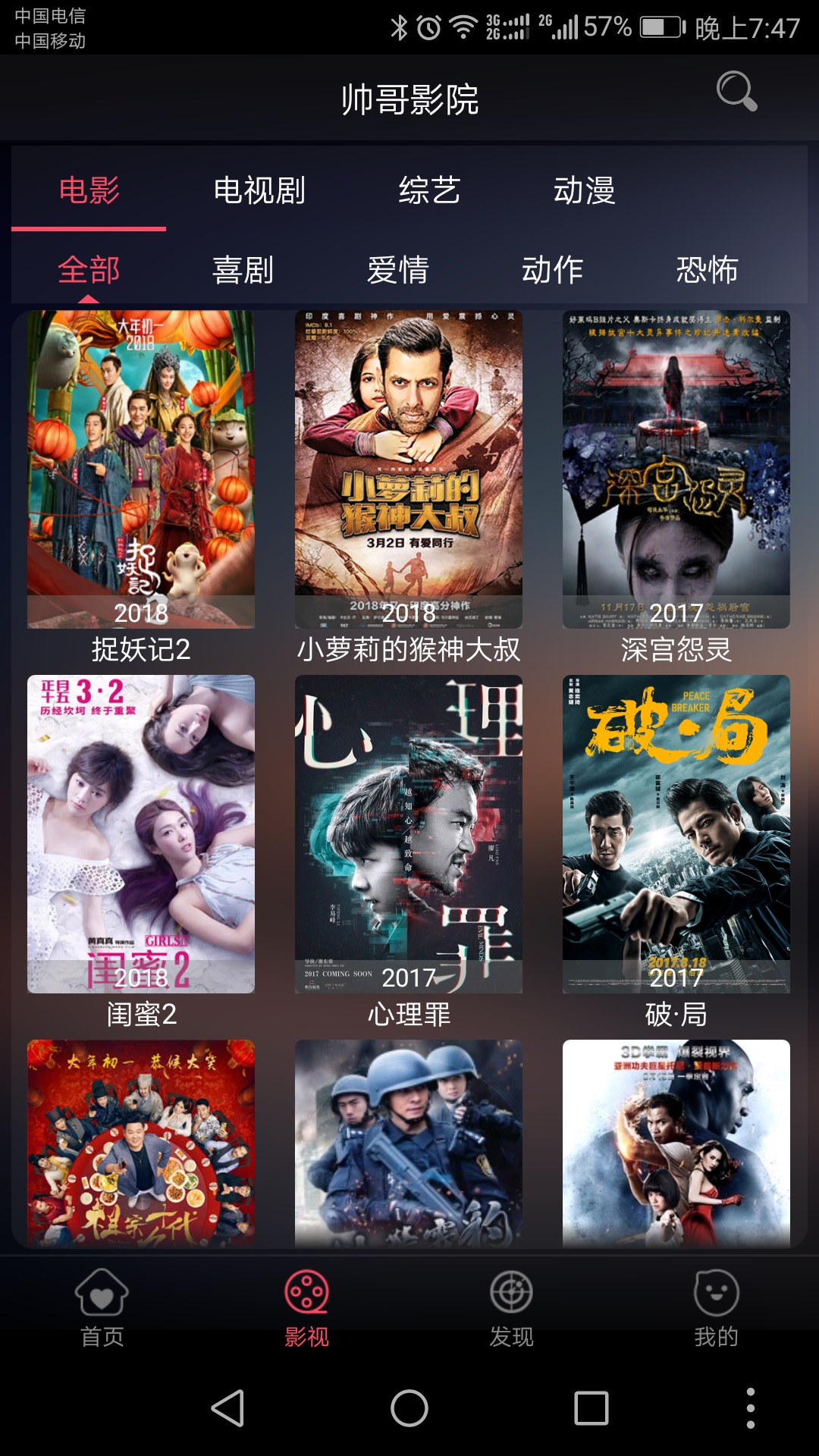Filter movies by 爱情 genre
819x1456 pixels.
(x=397, y=270)
